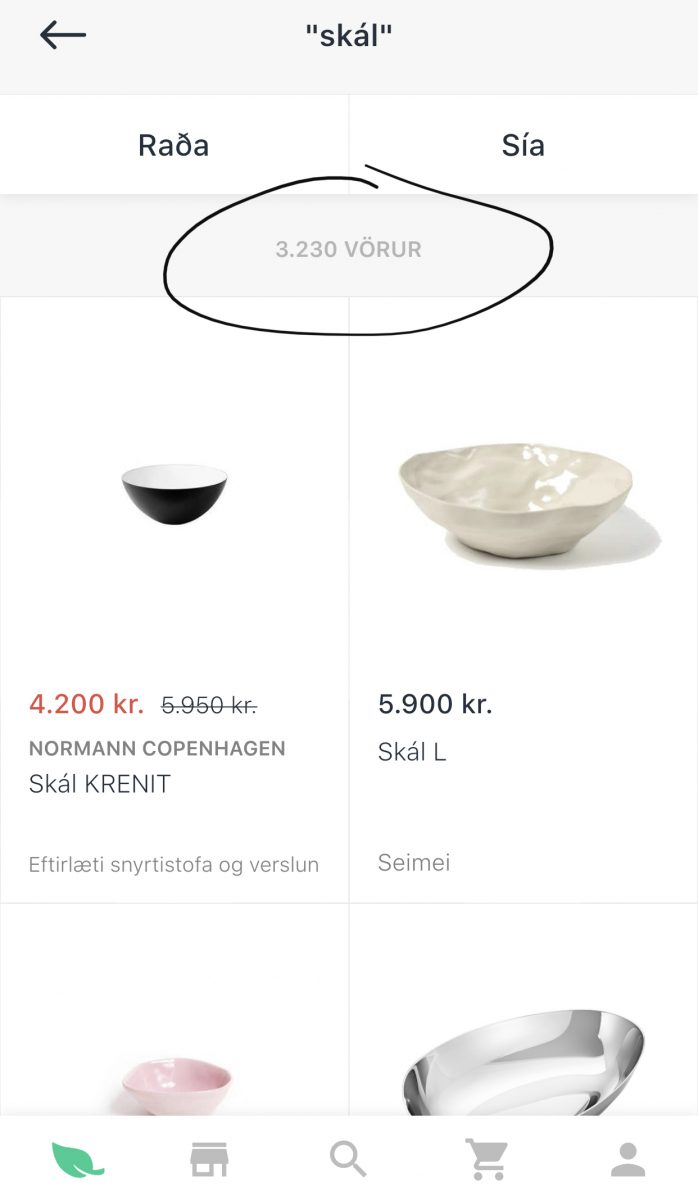Open the Skál KRENIT product card
698x1200 pixels.
click(175, 600)
